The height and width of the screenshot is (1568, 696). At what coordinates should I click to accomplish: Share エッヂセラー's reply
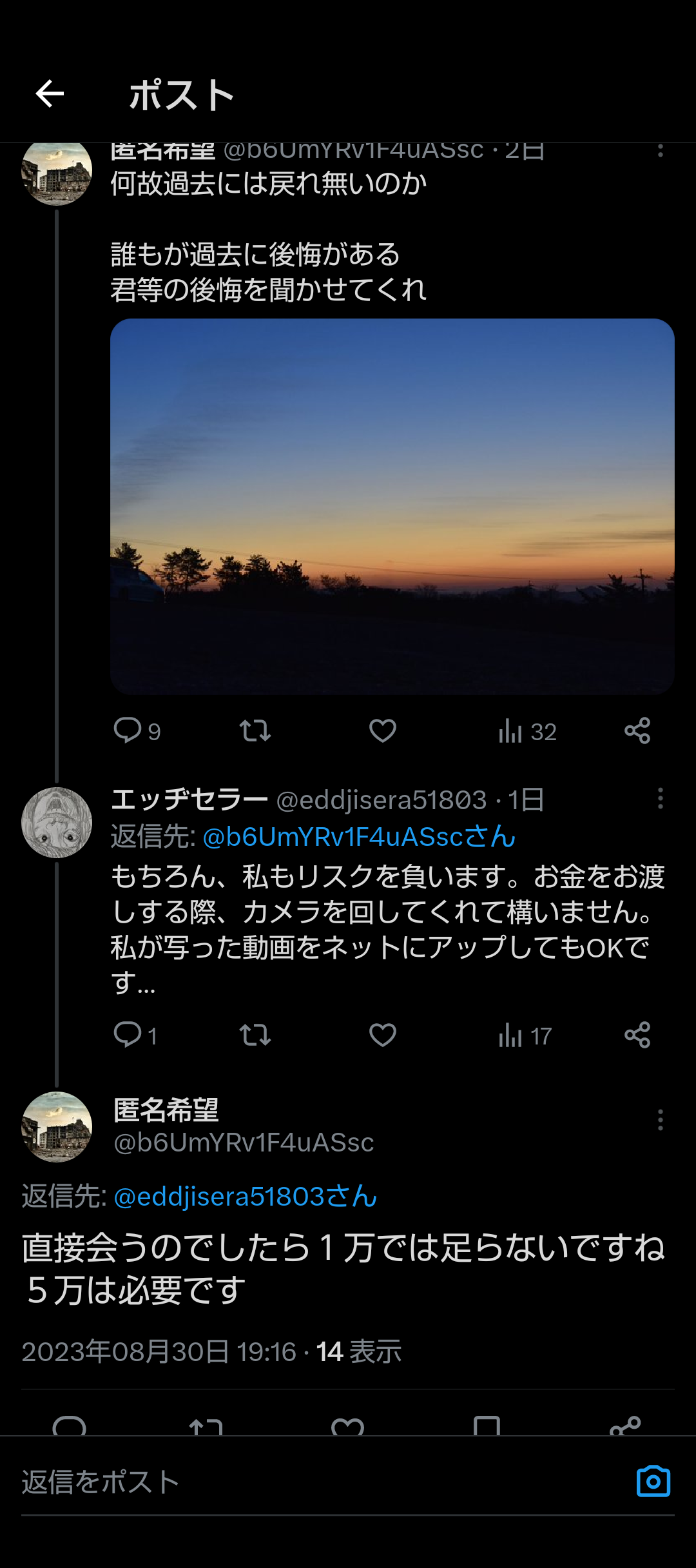click(x=637, y=1035)
